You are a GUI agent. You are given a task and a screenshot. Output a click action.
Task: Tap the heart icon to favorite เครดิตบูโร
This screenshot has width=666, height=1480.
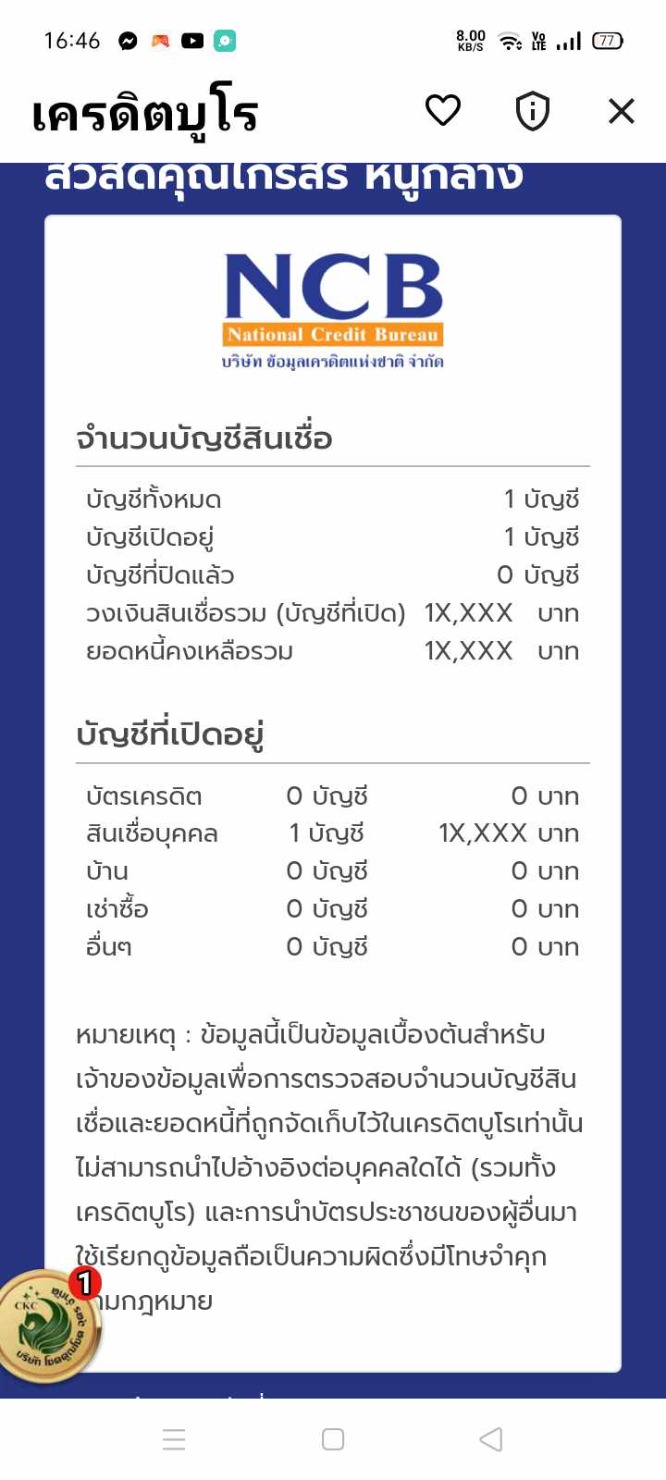[443, 111]
